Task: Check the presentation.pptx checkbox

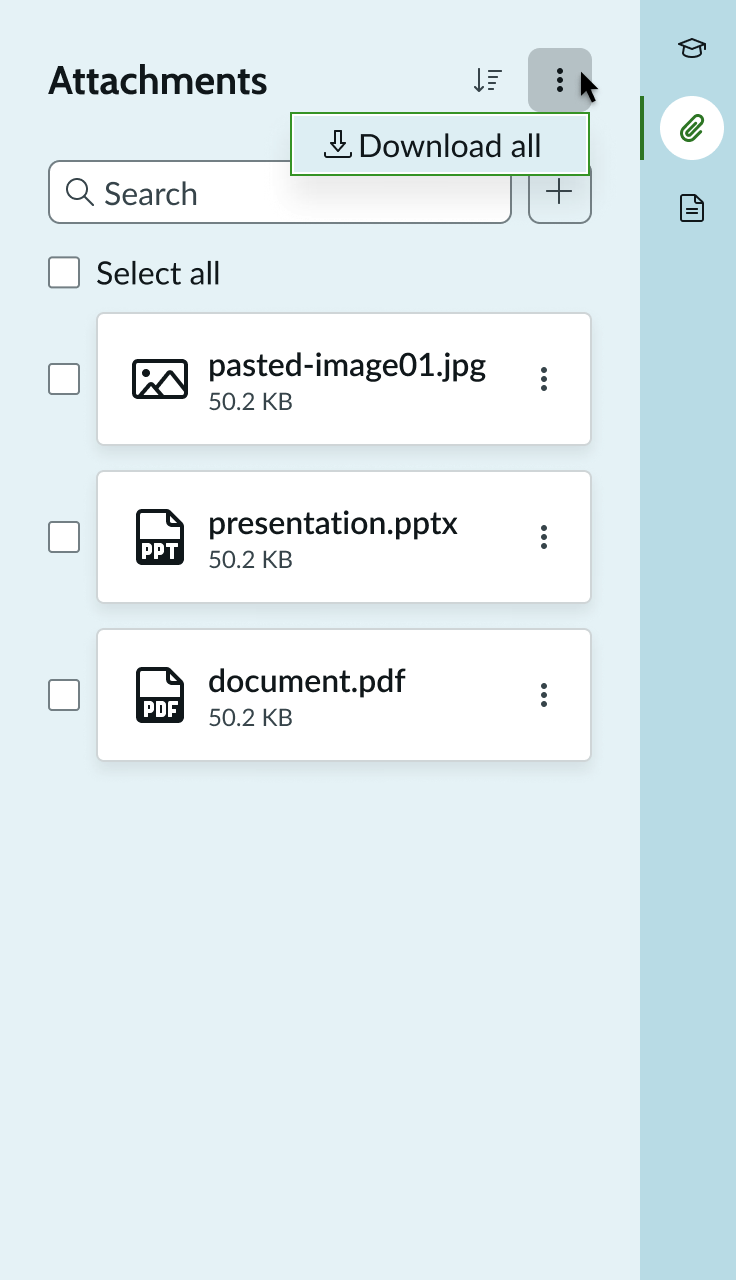Action: tap(63, 537)
